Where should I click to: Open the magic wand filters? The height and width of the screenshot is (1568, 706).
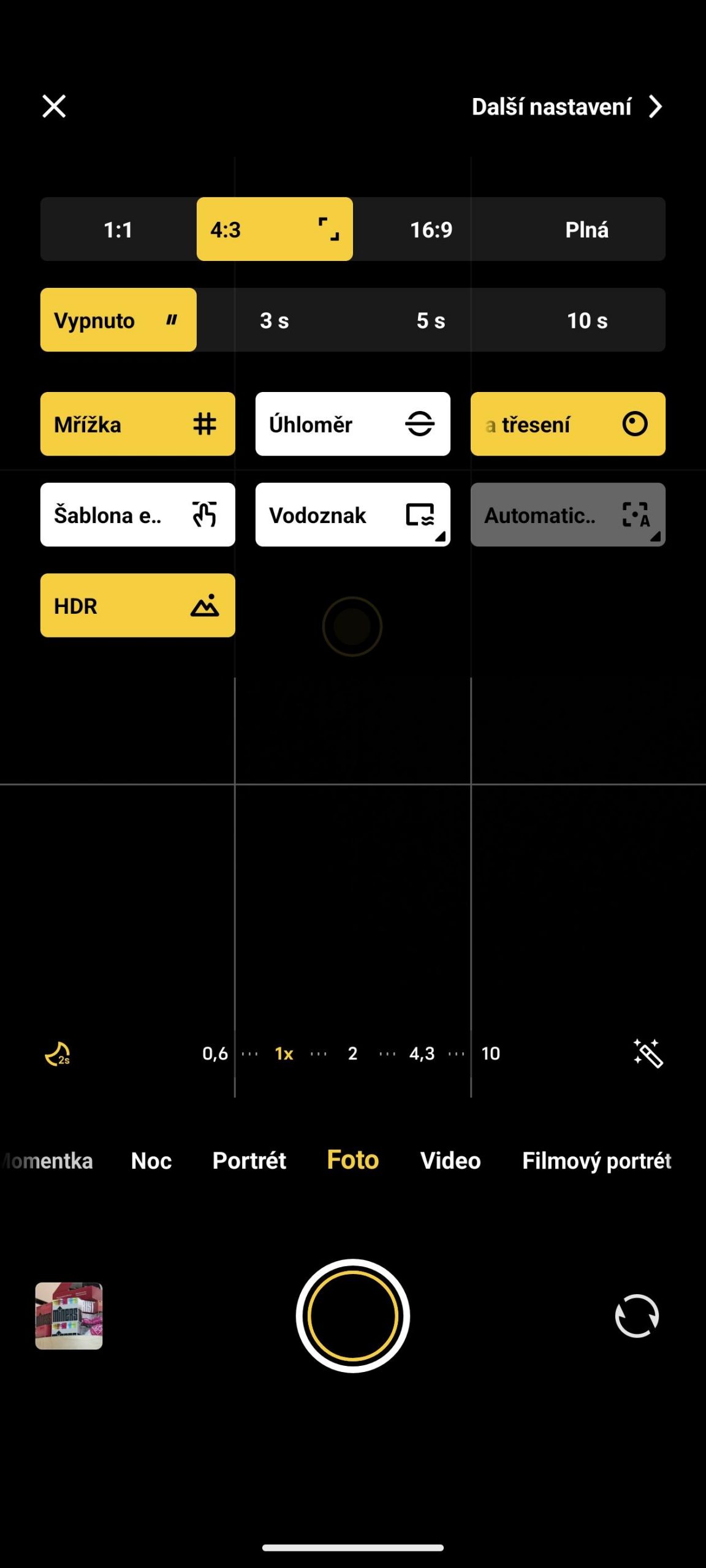(x=648, y=1053)
